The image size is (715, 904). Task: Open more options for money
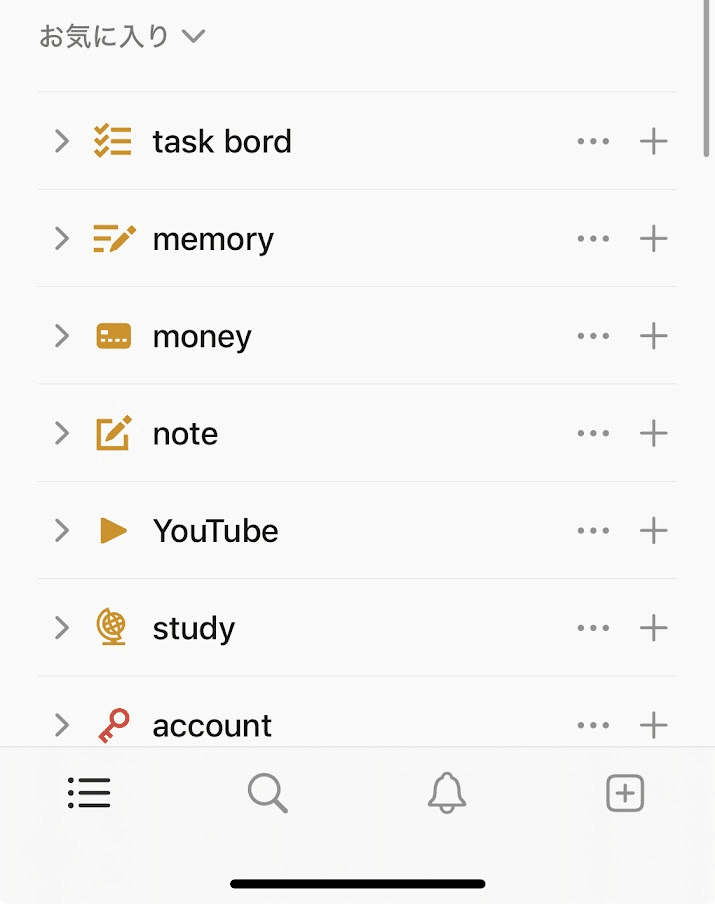coord(593,336)
